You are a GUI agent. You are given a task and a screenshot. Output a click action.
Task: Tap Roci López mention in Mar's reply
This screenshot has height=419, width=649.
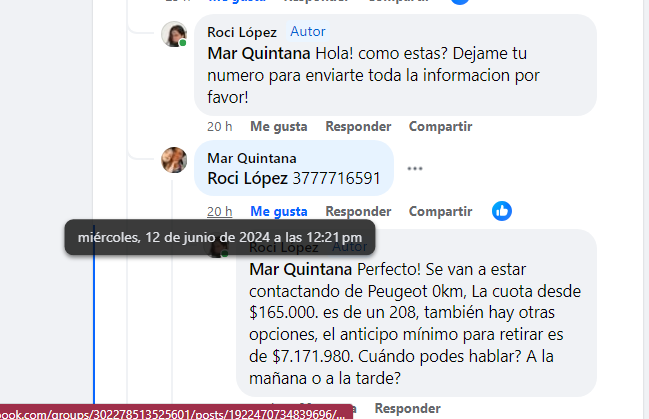tap(247, 178)
